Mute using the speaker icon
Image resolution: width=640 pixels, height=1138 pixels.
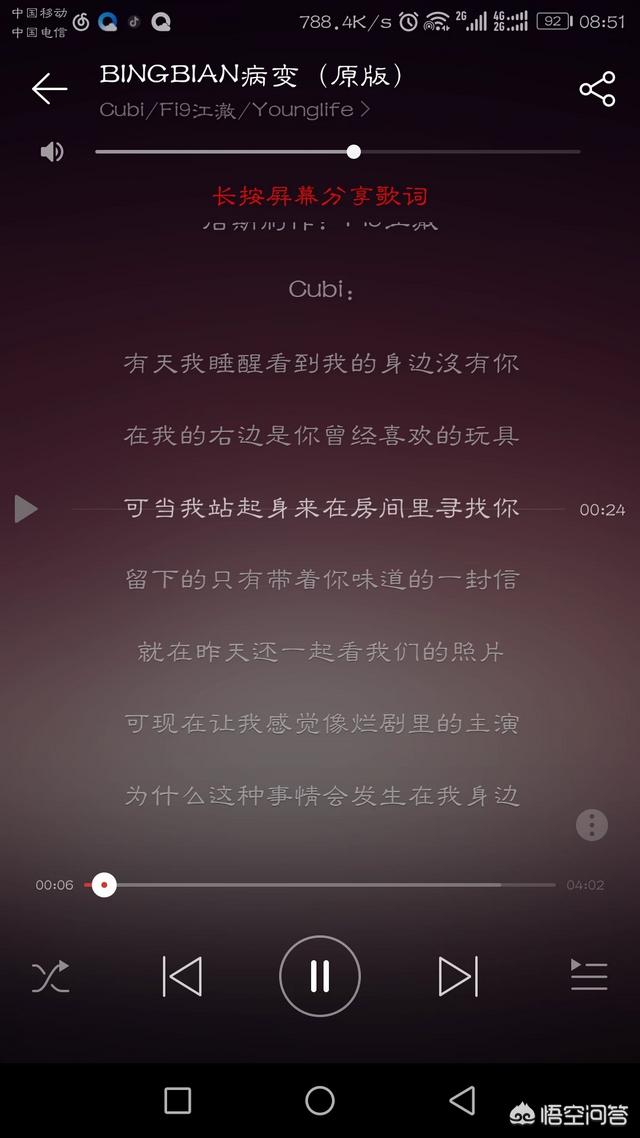click(x=52, y=152)
